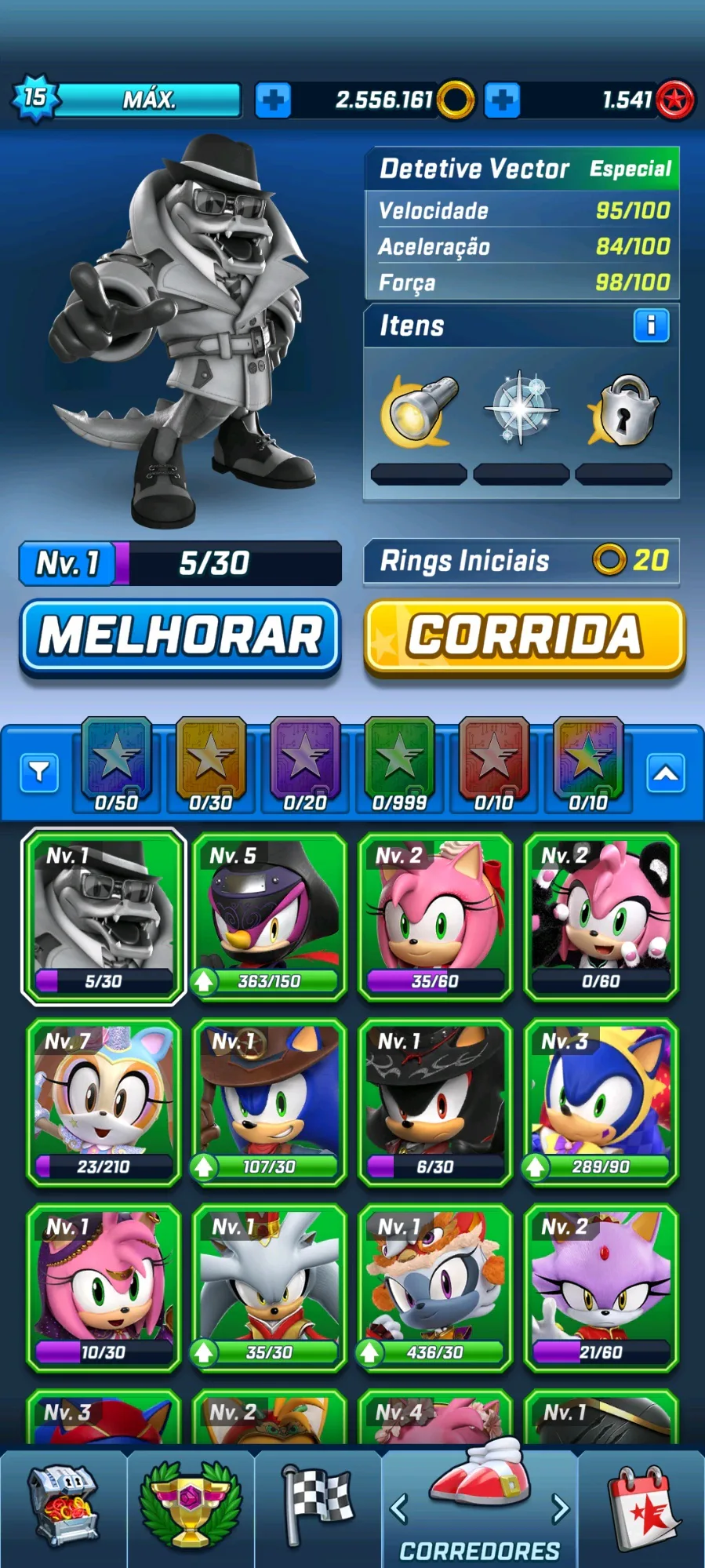This screenshot has height=1568, width=705.
Task: Open the runner filter funnel
Action: [39, 773]
